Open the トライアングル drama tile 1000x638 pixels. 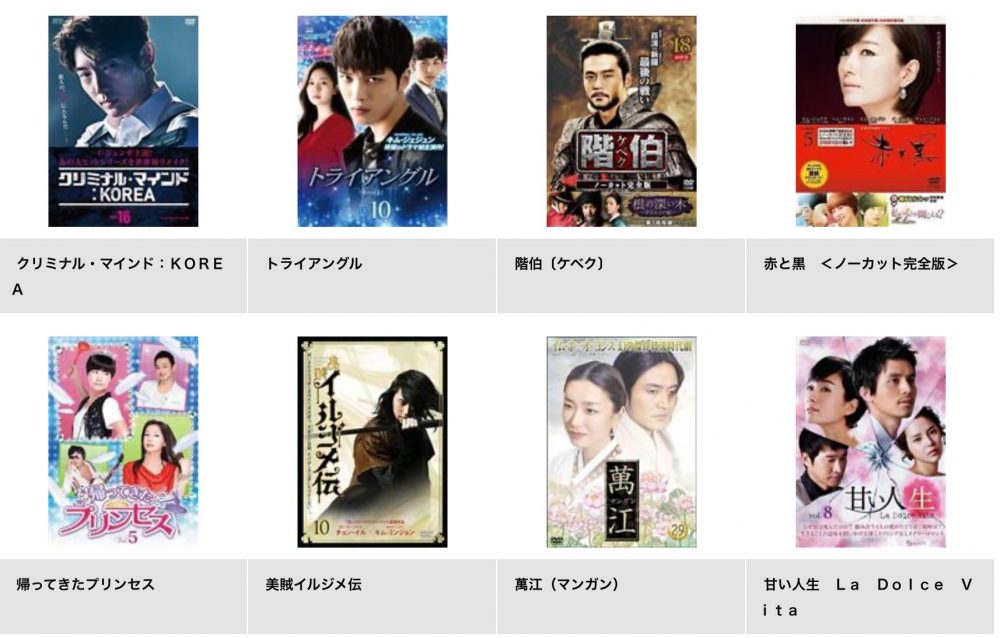pos(372,122)
